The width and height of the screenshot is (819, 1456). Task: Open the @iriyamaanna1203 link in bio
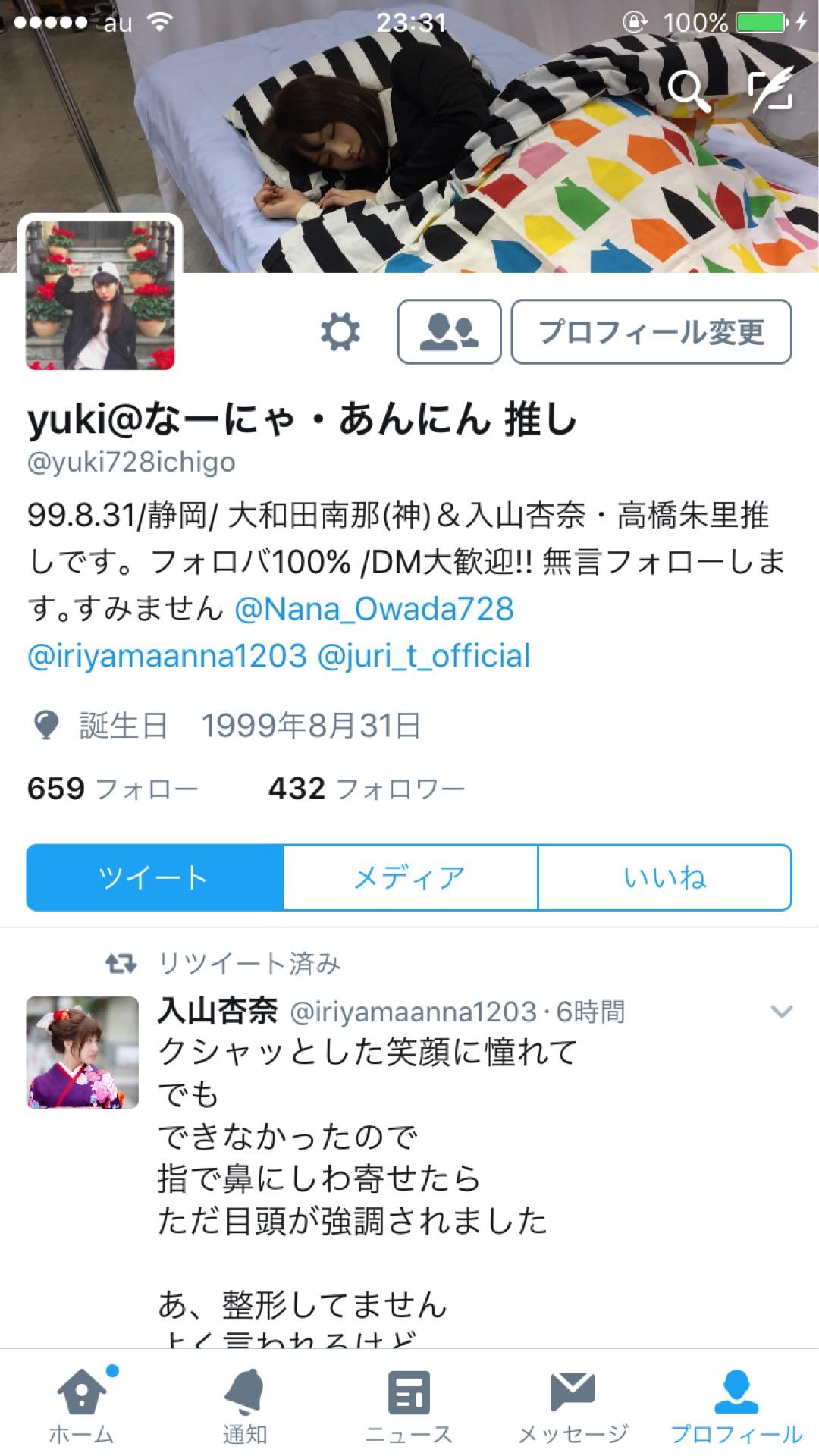[167, 656]
